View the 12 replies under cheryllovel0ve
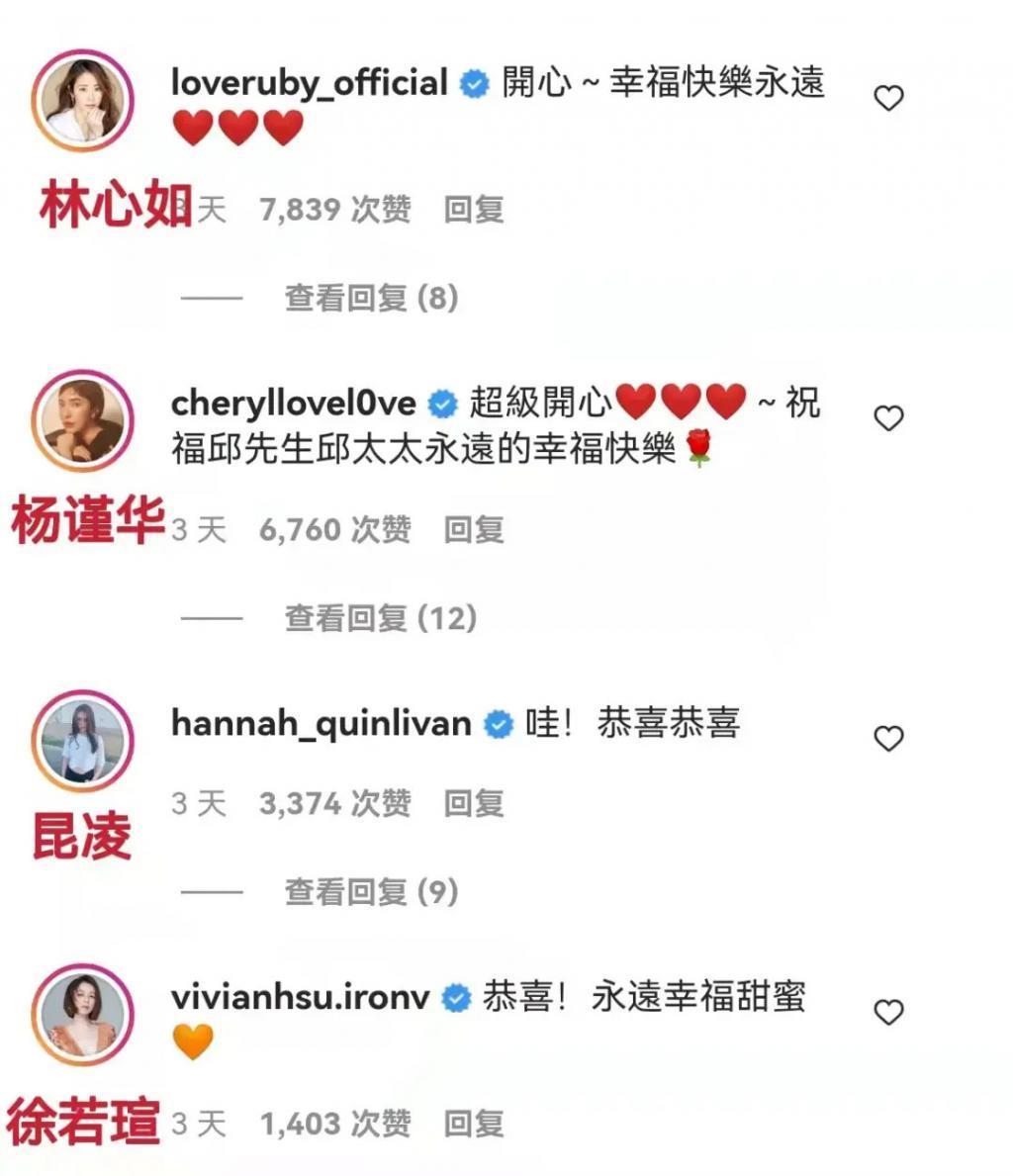This screenshot has width=1013, height=1176. coord(381,618)
